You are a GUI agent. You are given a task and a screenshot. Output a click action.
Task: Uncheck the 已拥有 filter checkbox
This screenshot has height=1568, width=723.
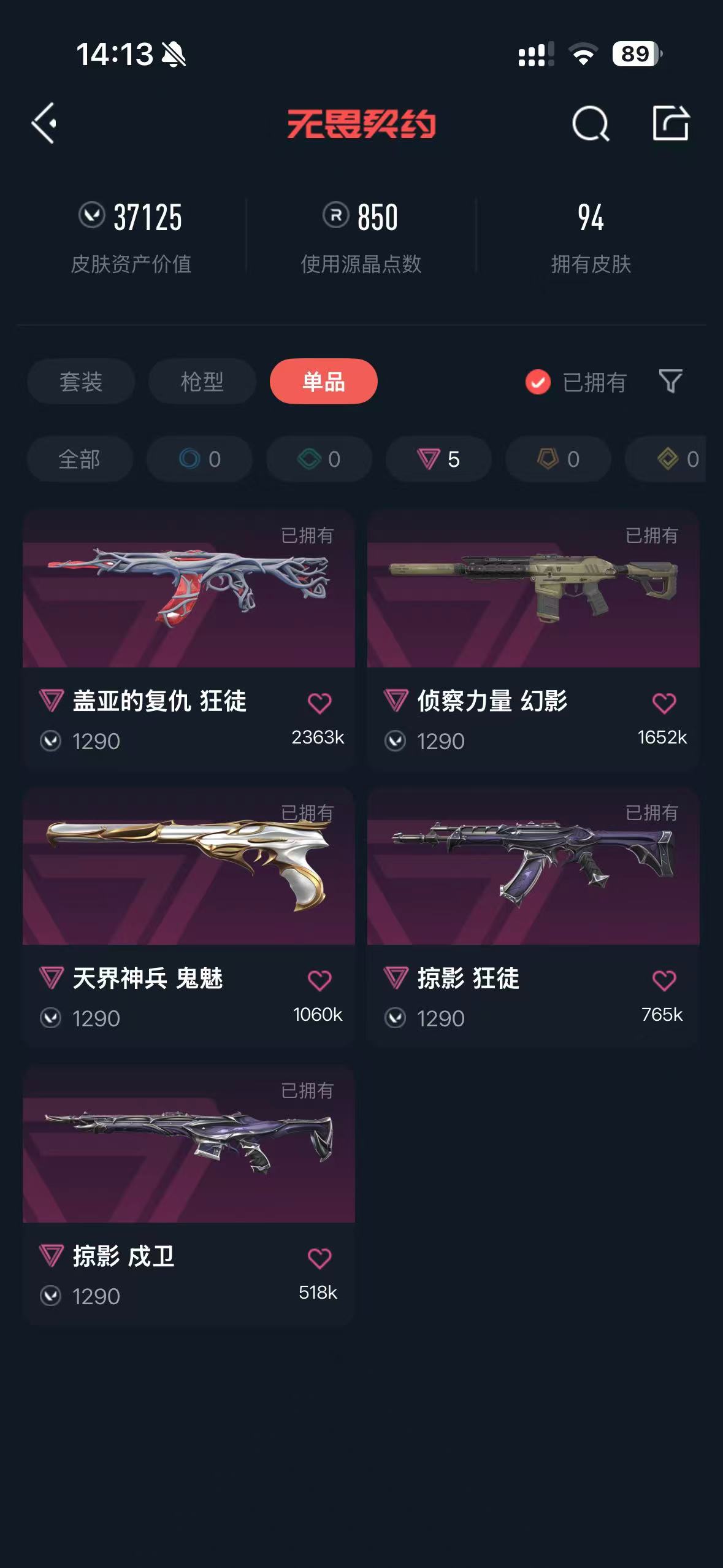[538, 382]
